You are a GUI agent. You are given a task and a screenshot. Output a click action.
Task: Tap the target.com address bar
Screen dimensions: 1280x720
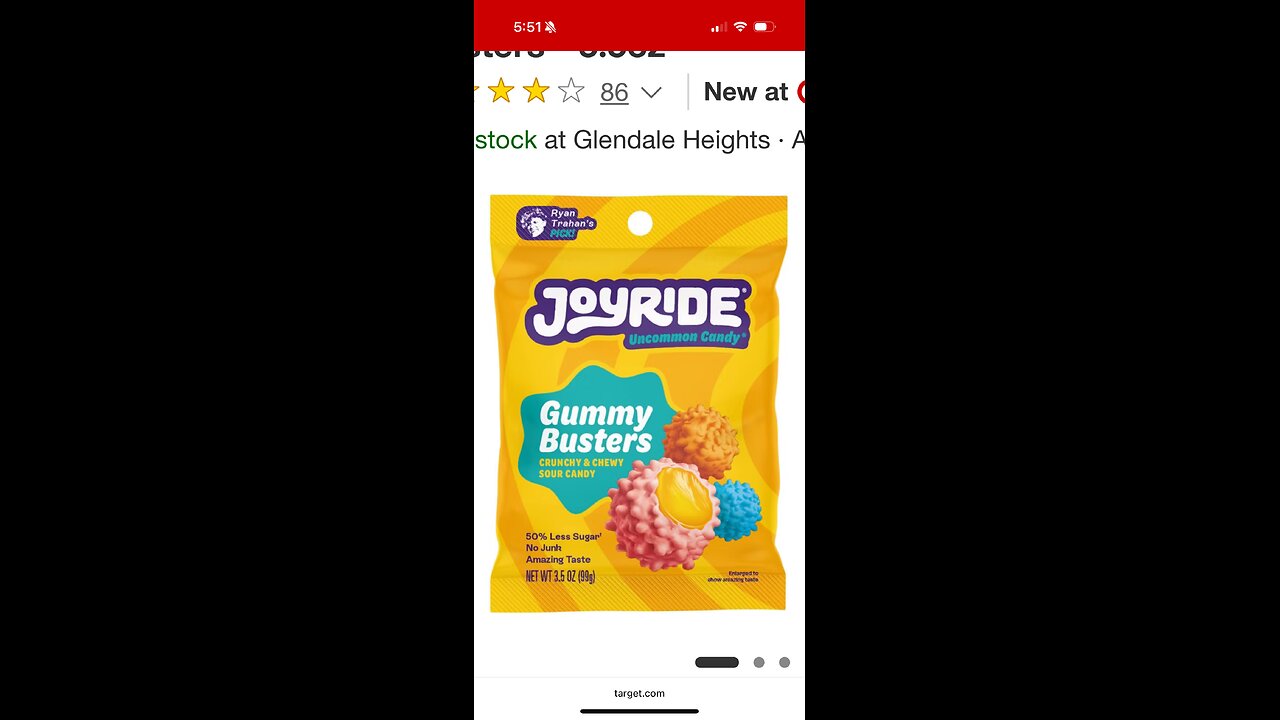639,693
